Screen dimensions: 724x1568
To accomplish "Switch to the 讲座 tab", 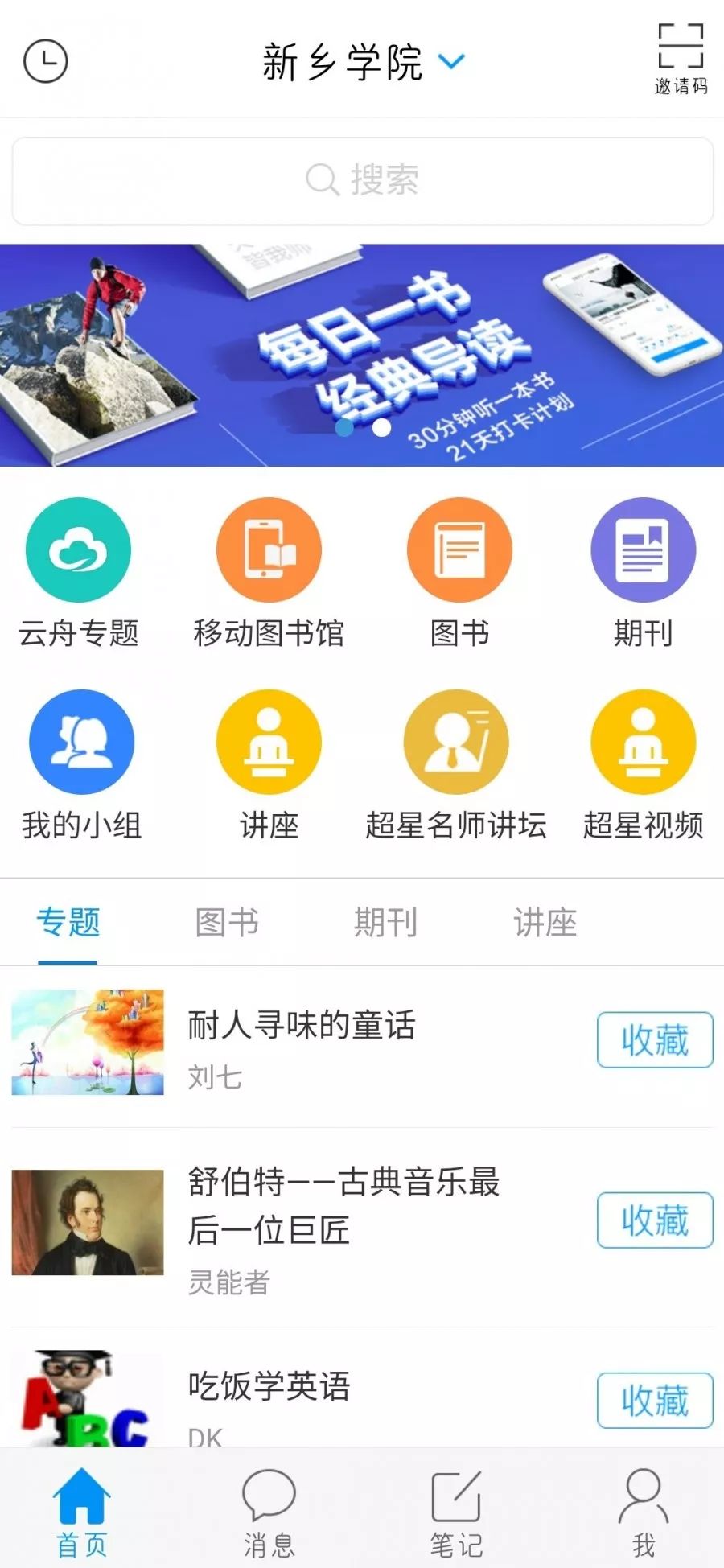I will coord(545,922).
